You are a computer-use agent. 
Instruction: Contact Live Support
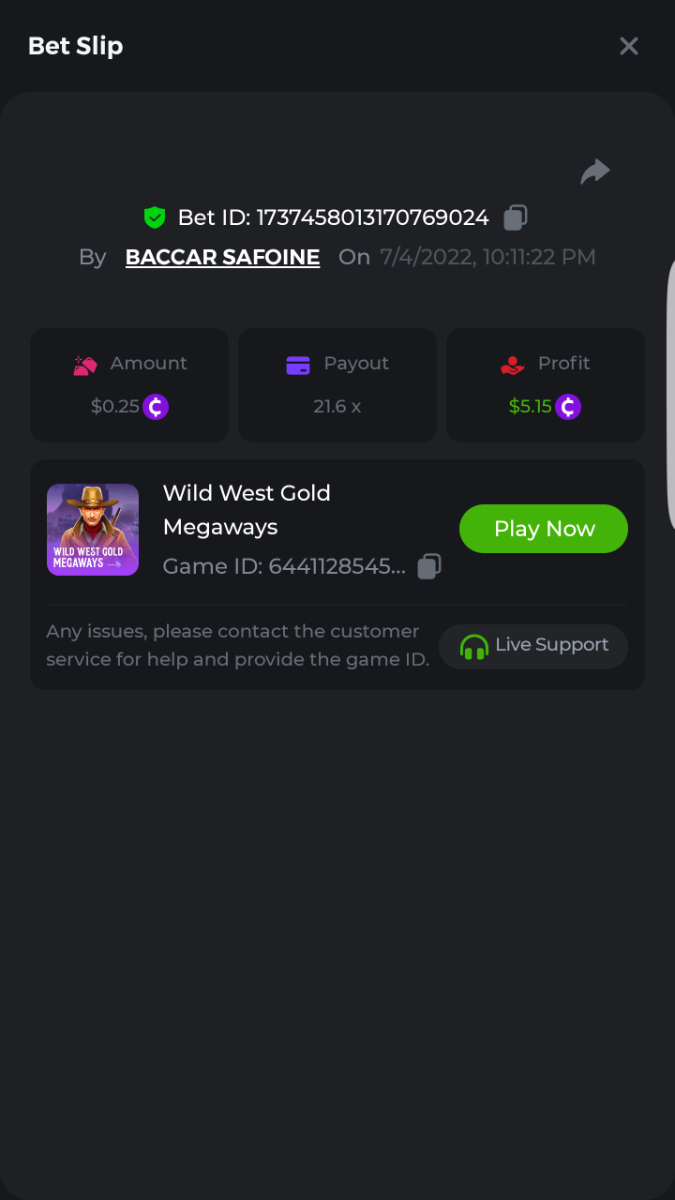point(533,646)
